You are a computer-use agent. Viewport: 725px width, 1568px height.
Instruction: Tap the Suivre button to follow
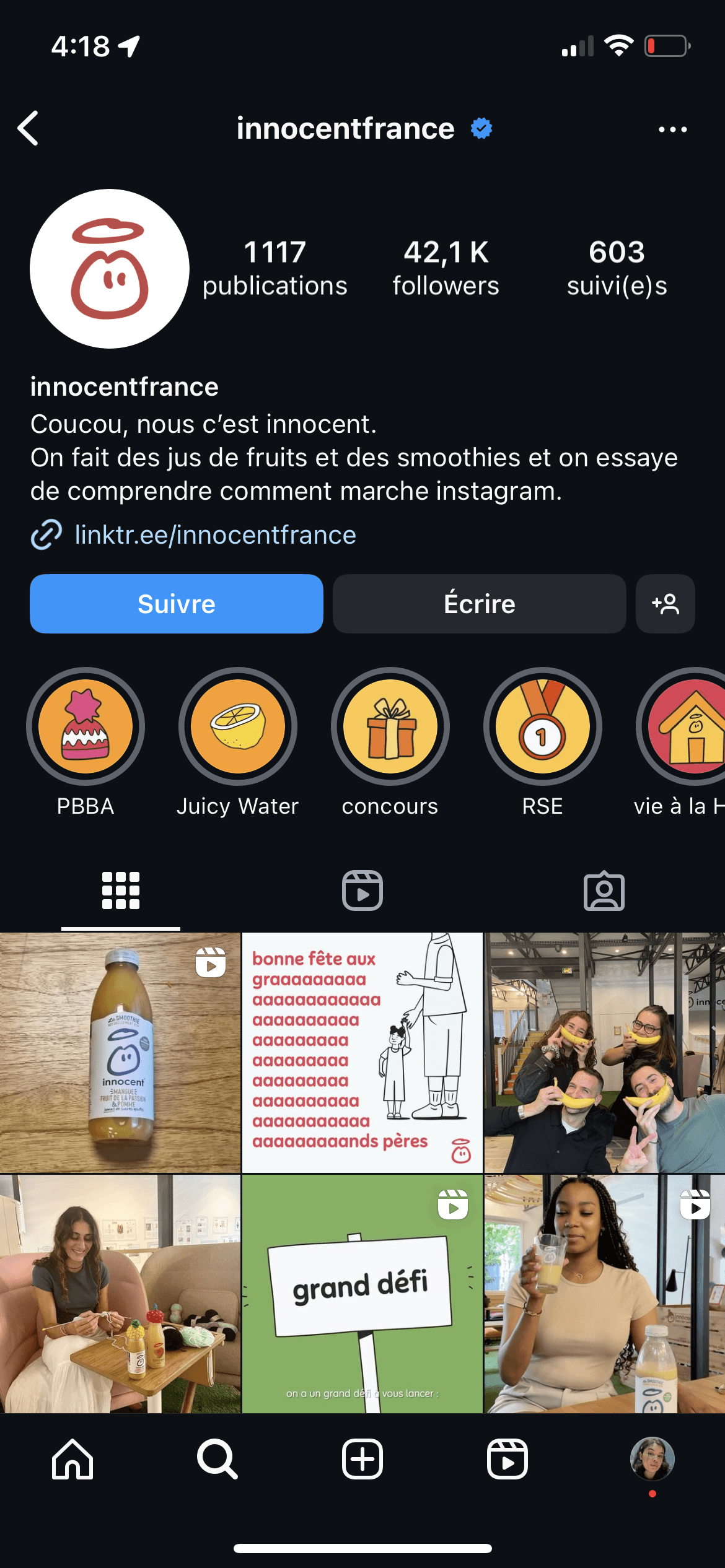click(176, 604)
